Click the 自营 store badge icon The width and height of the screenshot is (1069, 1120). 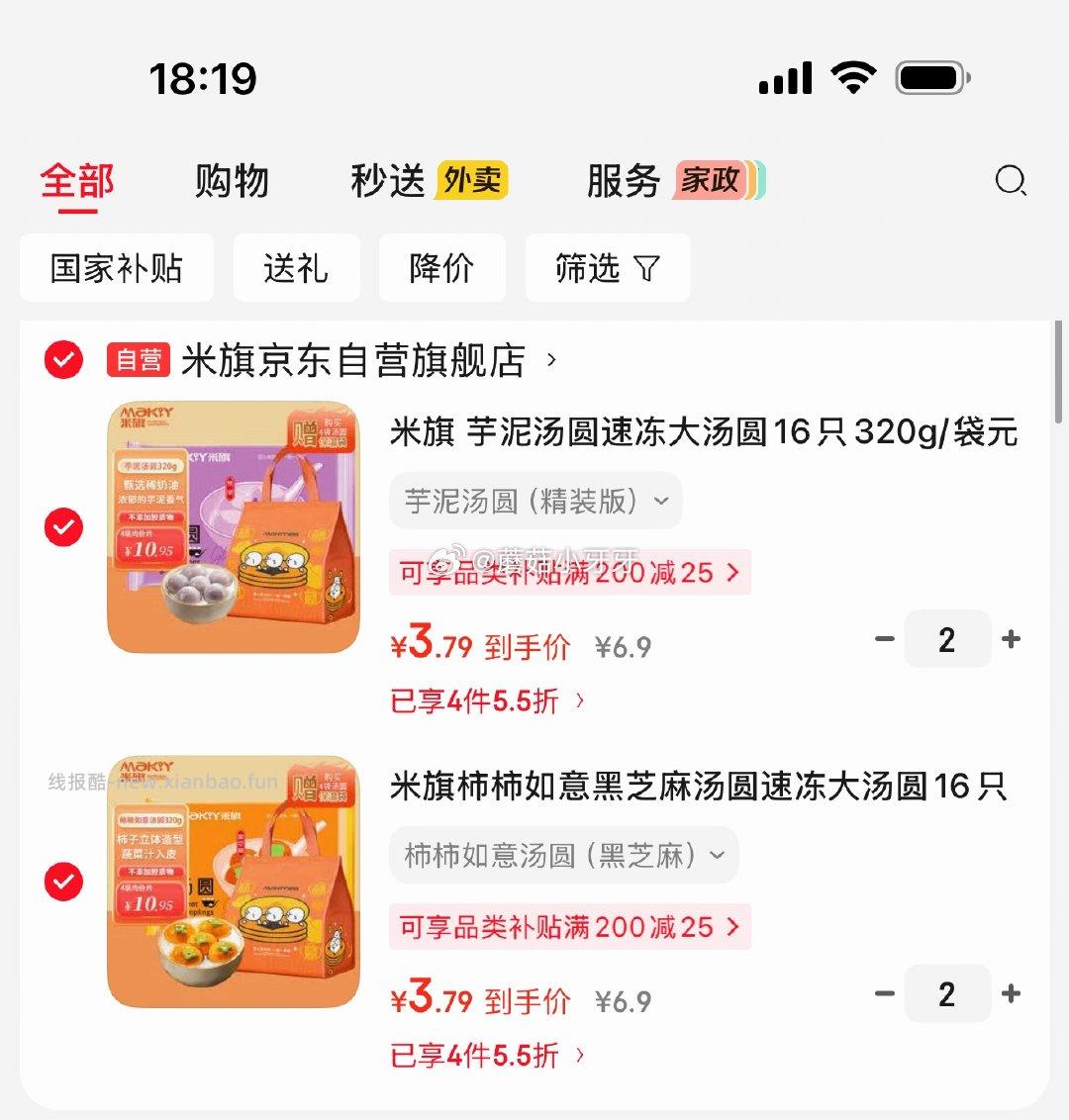[139, 359]
